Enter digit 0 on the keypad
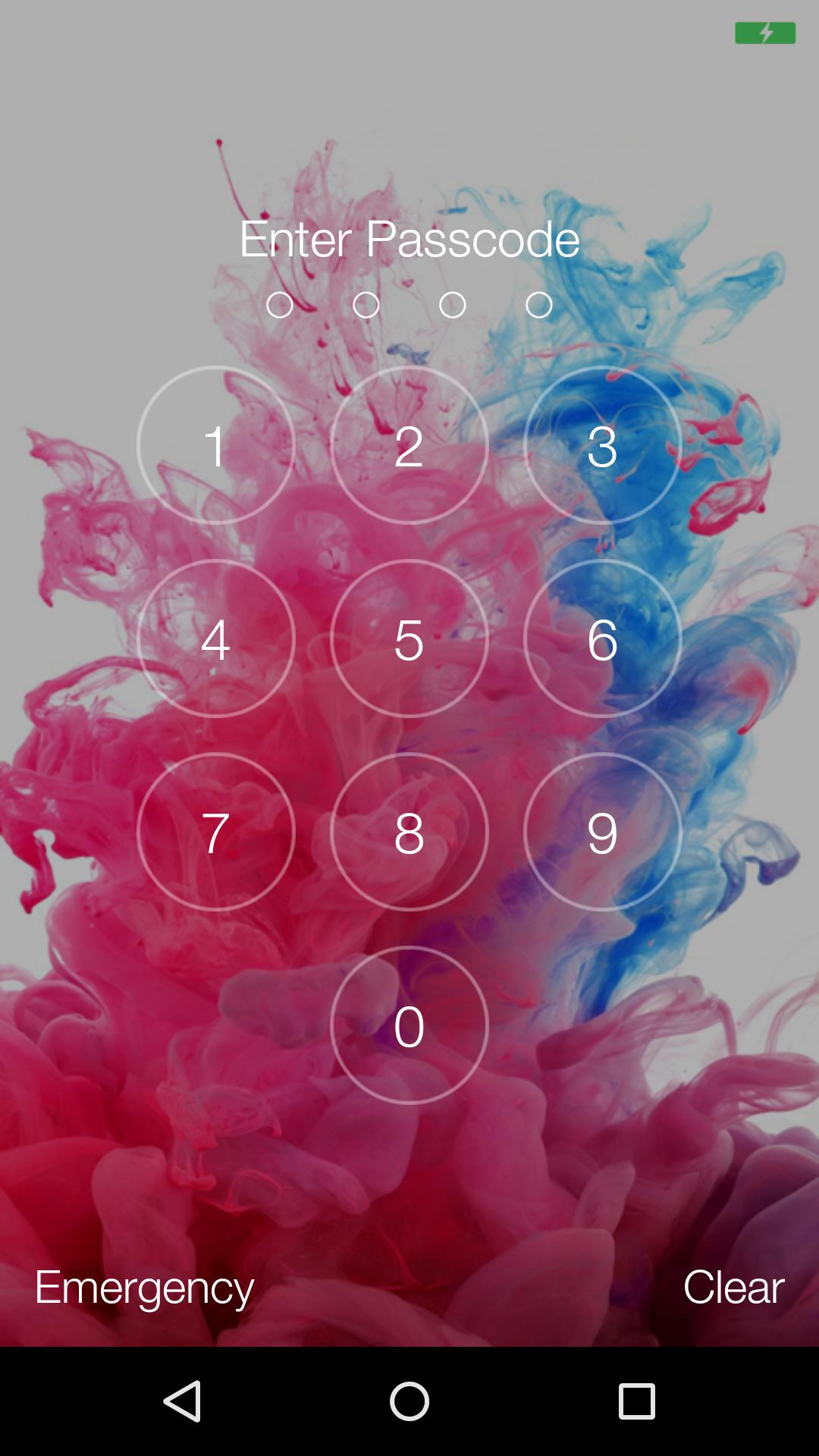 click(x=409, y=1025)
